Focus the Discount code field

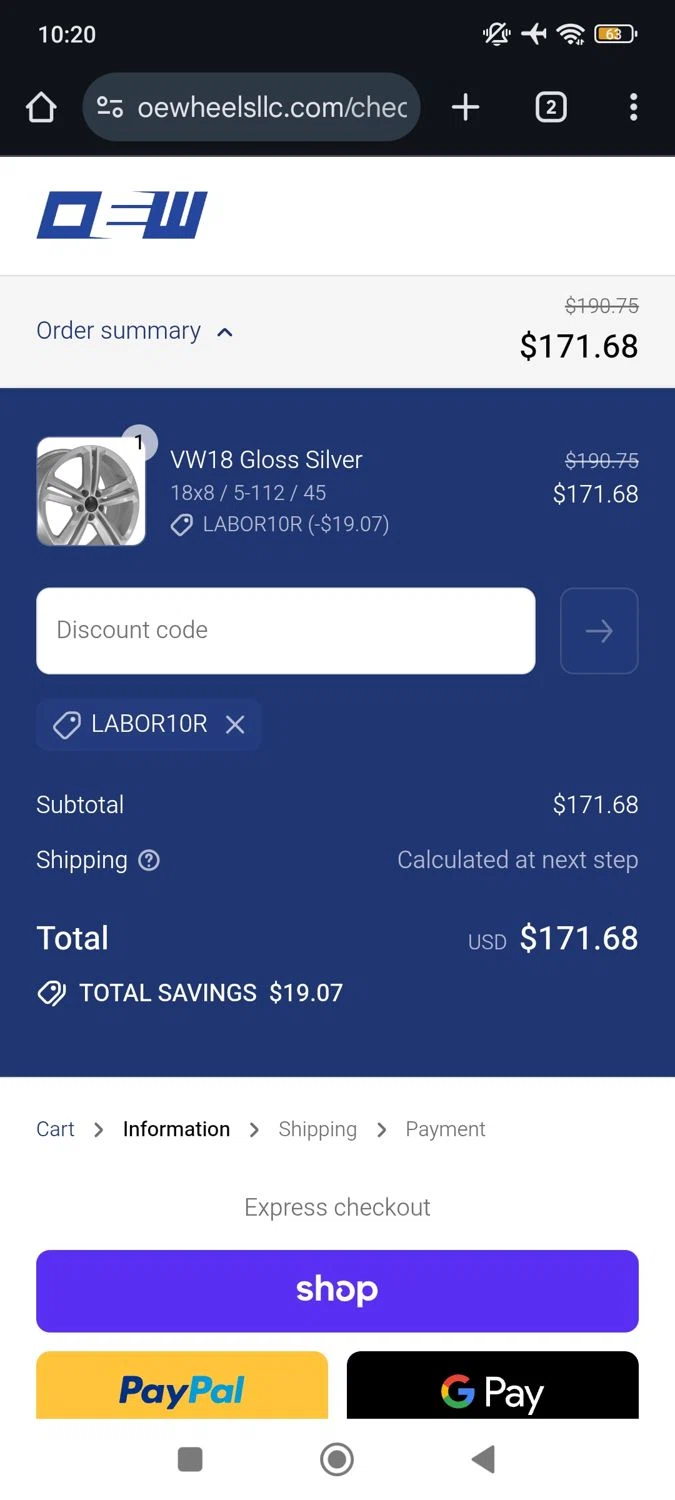coord(285,630)
